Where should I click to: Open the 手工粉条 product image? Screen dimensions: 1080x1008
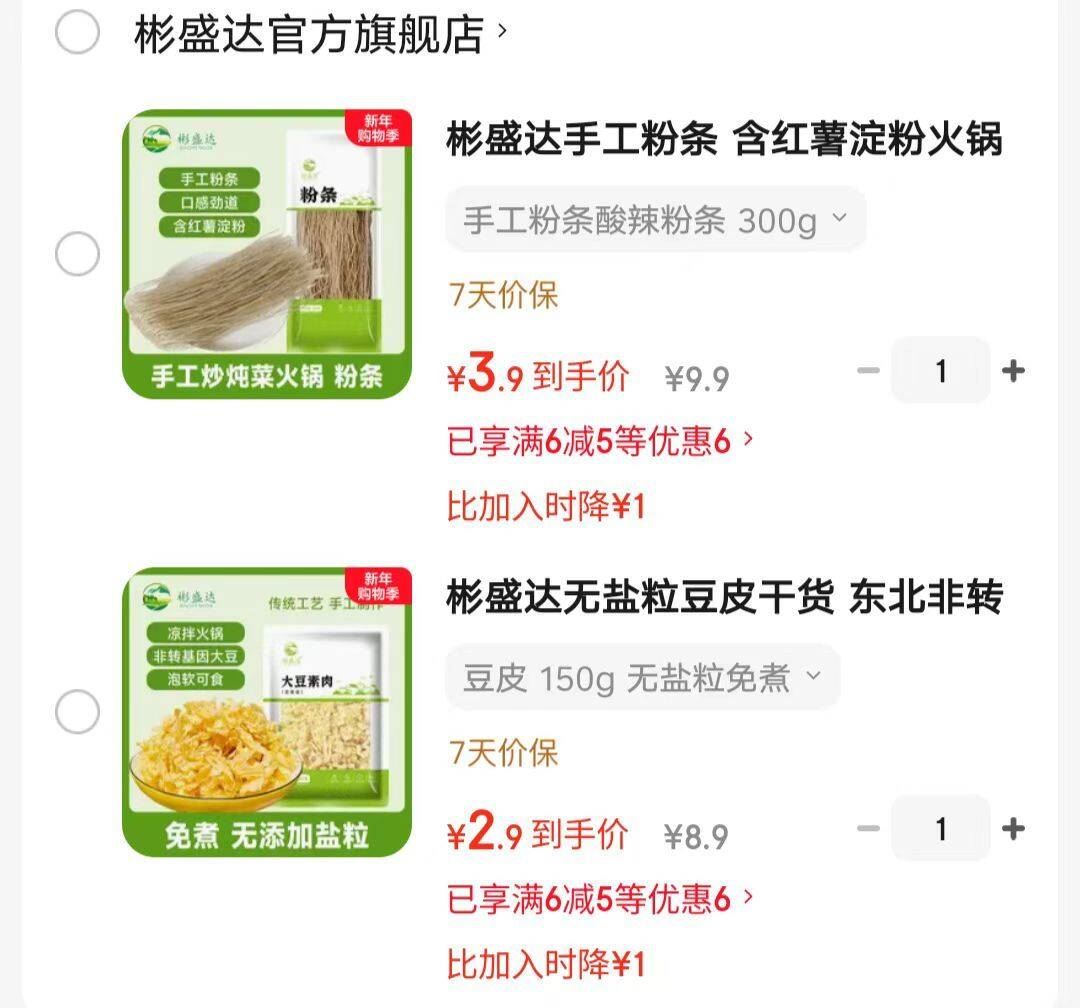point(267,254)
